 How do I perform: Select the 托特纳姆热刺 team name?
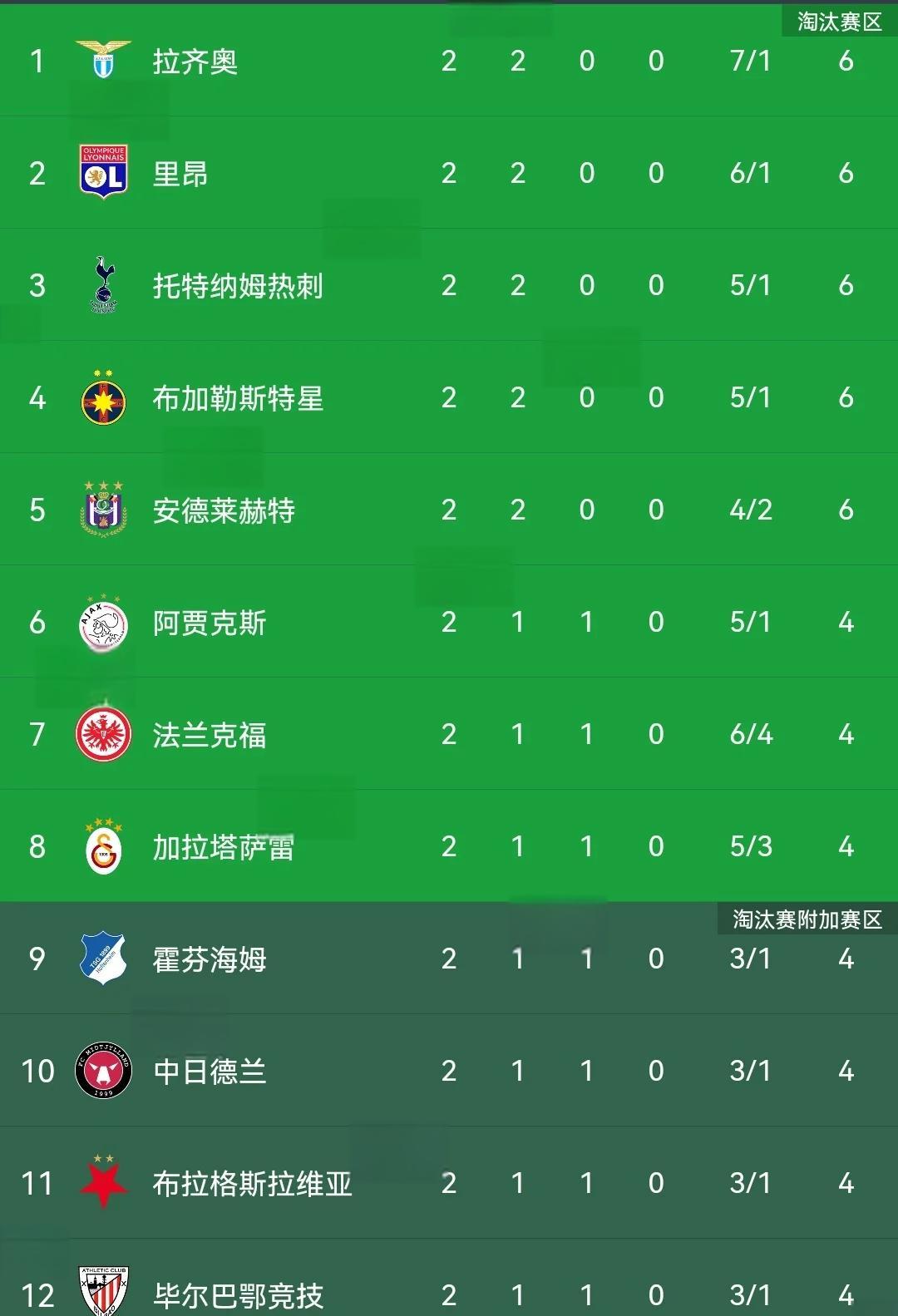click(x=240, y=285)
